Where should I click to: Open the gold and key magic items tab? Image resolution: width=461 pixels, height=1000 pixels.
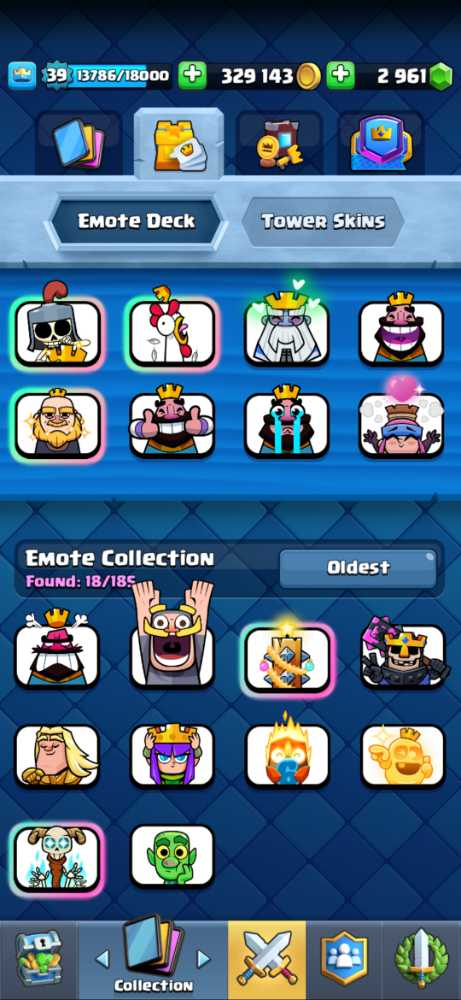click(x=280, y=145)
